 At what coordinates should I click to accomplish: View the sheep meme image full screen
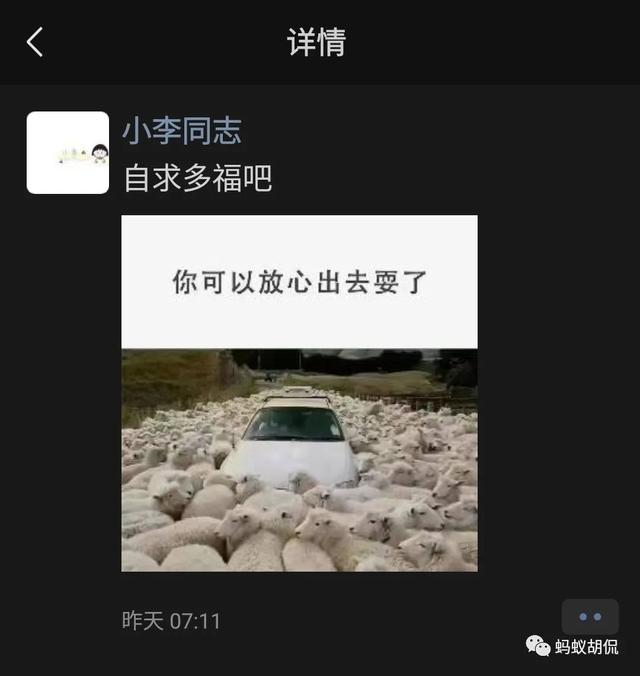pyautogui.click(x=299, y=393)
